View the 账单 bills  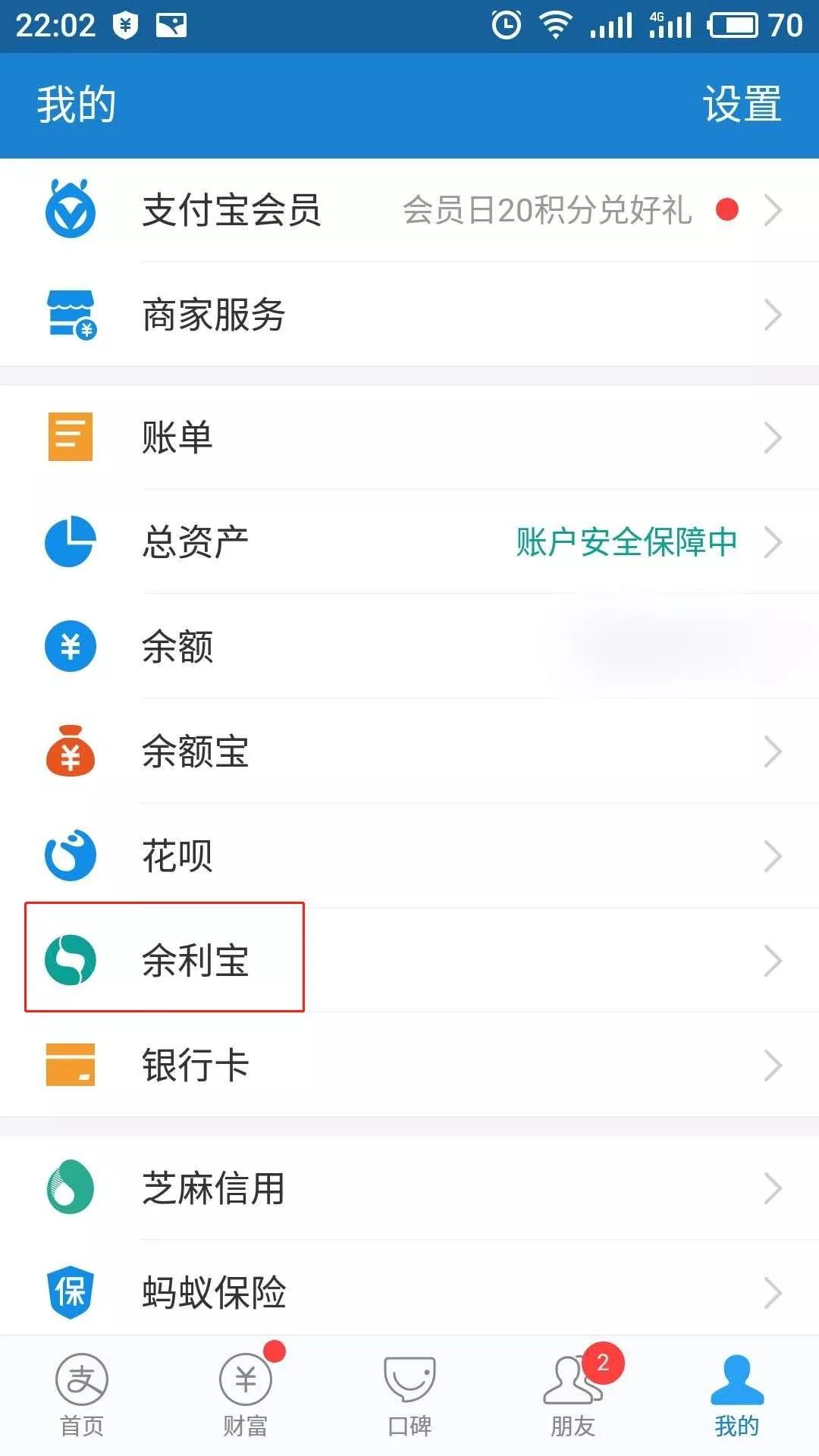(x=409, y=438)
